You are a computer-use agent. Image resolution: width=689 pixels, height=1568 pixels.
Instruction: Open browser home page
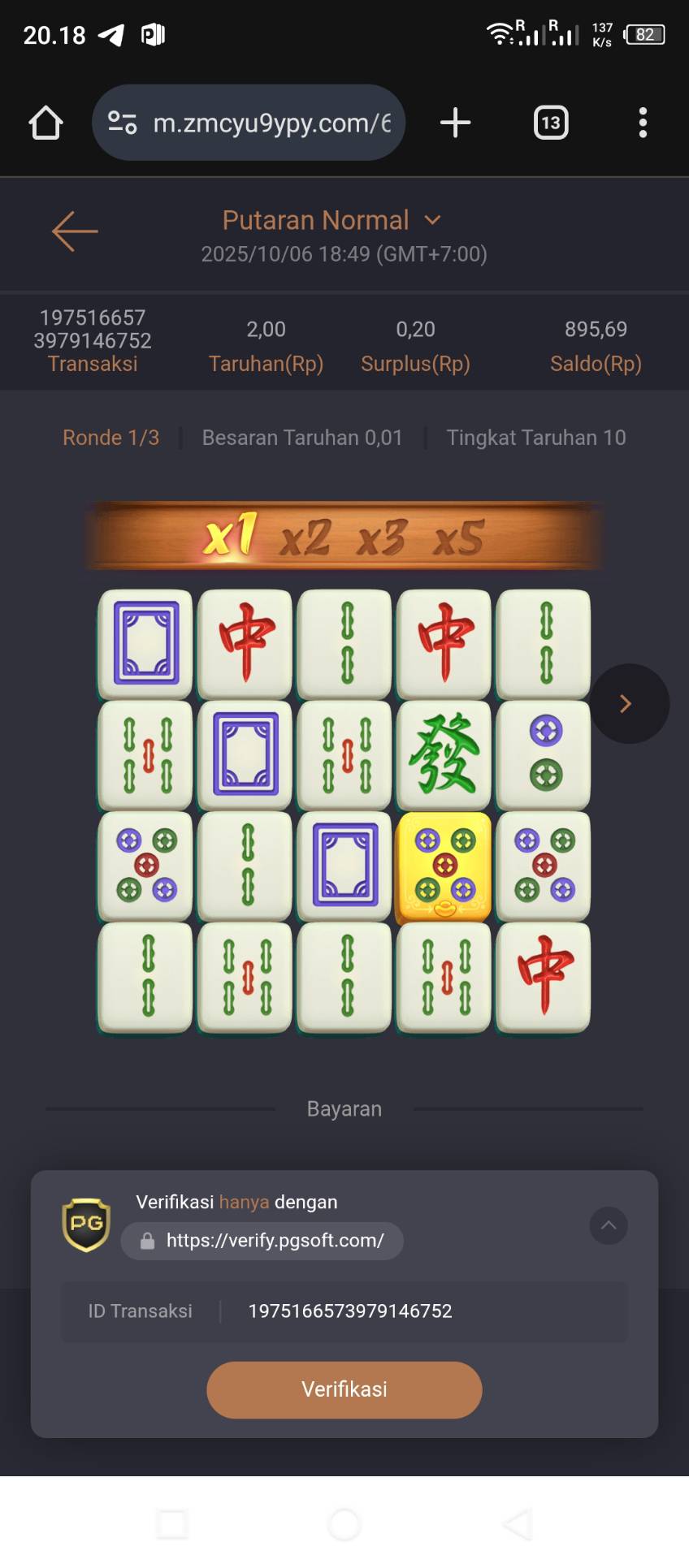45,123
